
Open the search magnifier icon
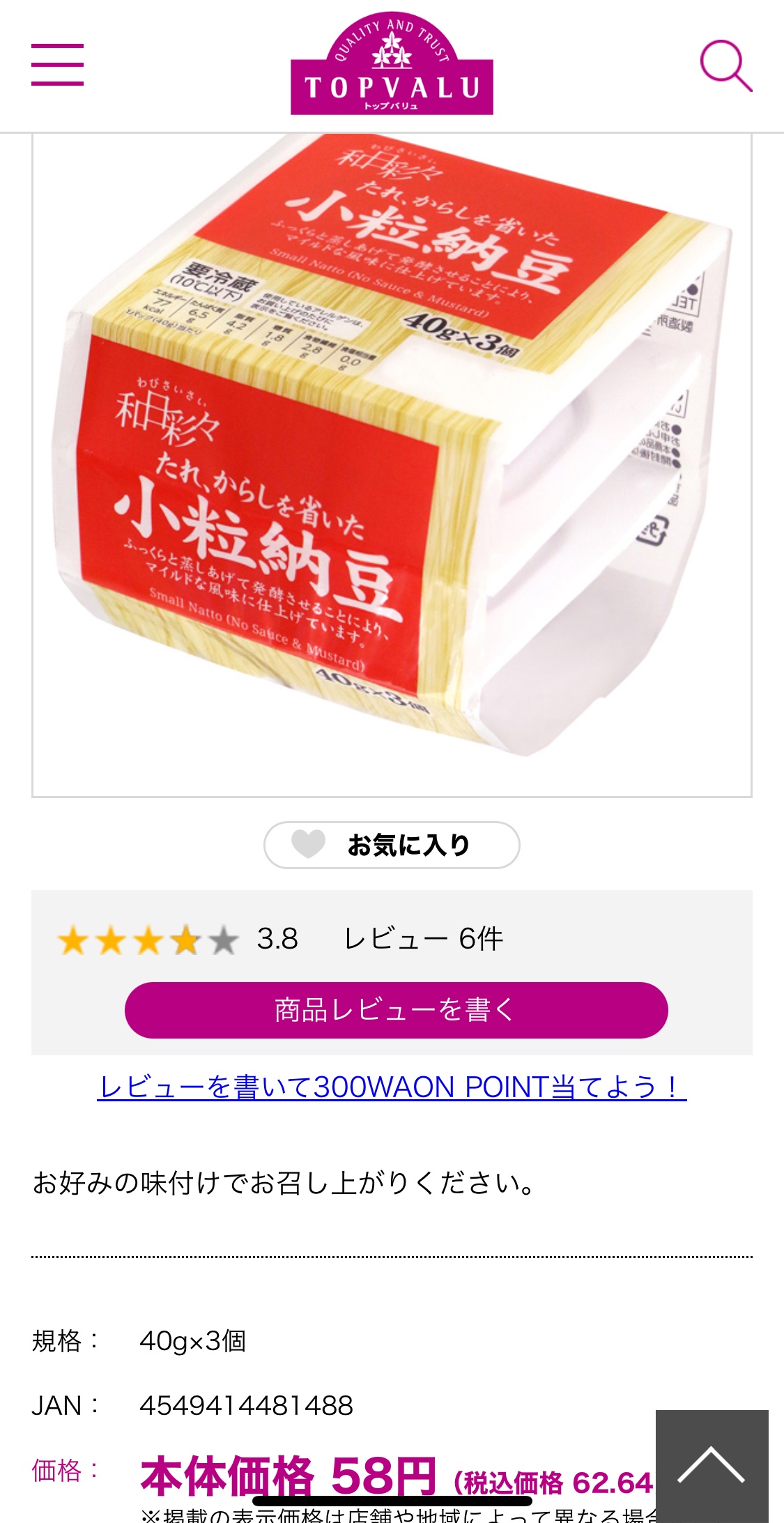click(725, 66)
